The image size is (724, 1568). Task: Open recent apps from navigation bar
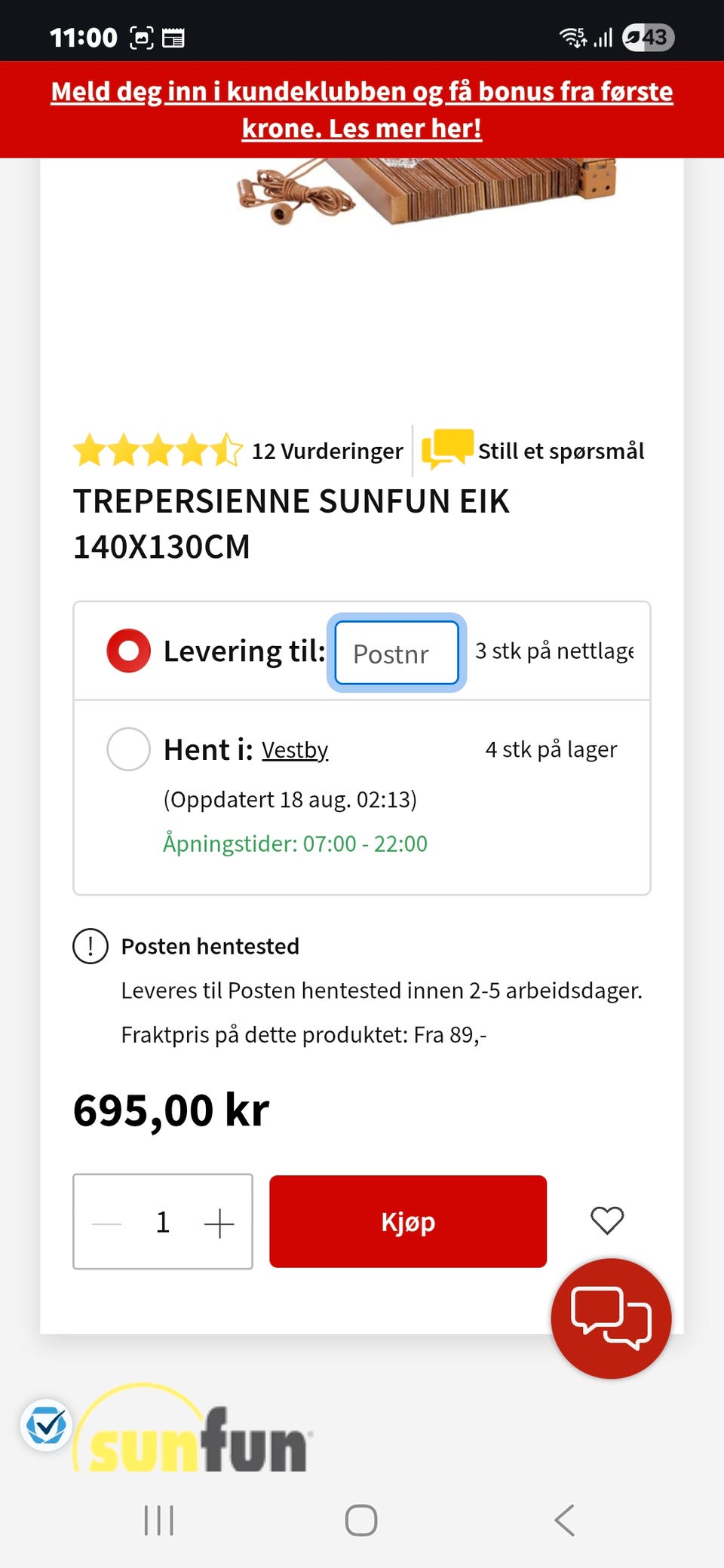pyautogui.click(x=159, y=1520)
